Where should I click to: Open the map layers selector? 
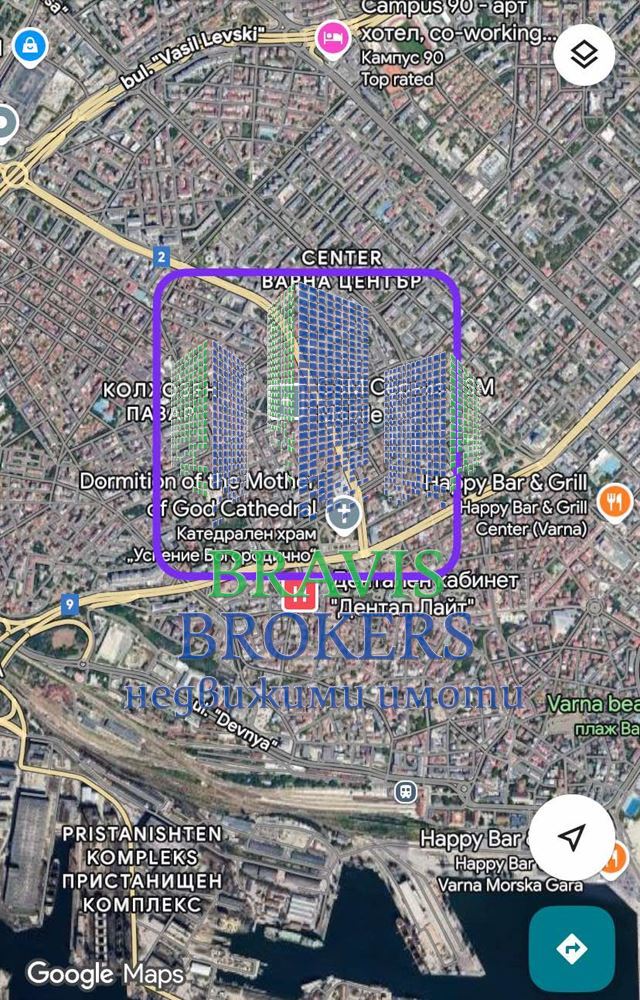583,54
